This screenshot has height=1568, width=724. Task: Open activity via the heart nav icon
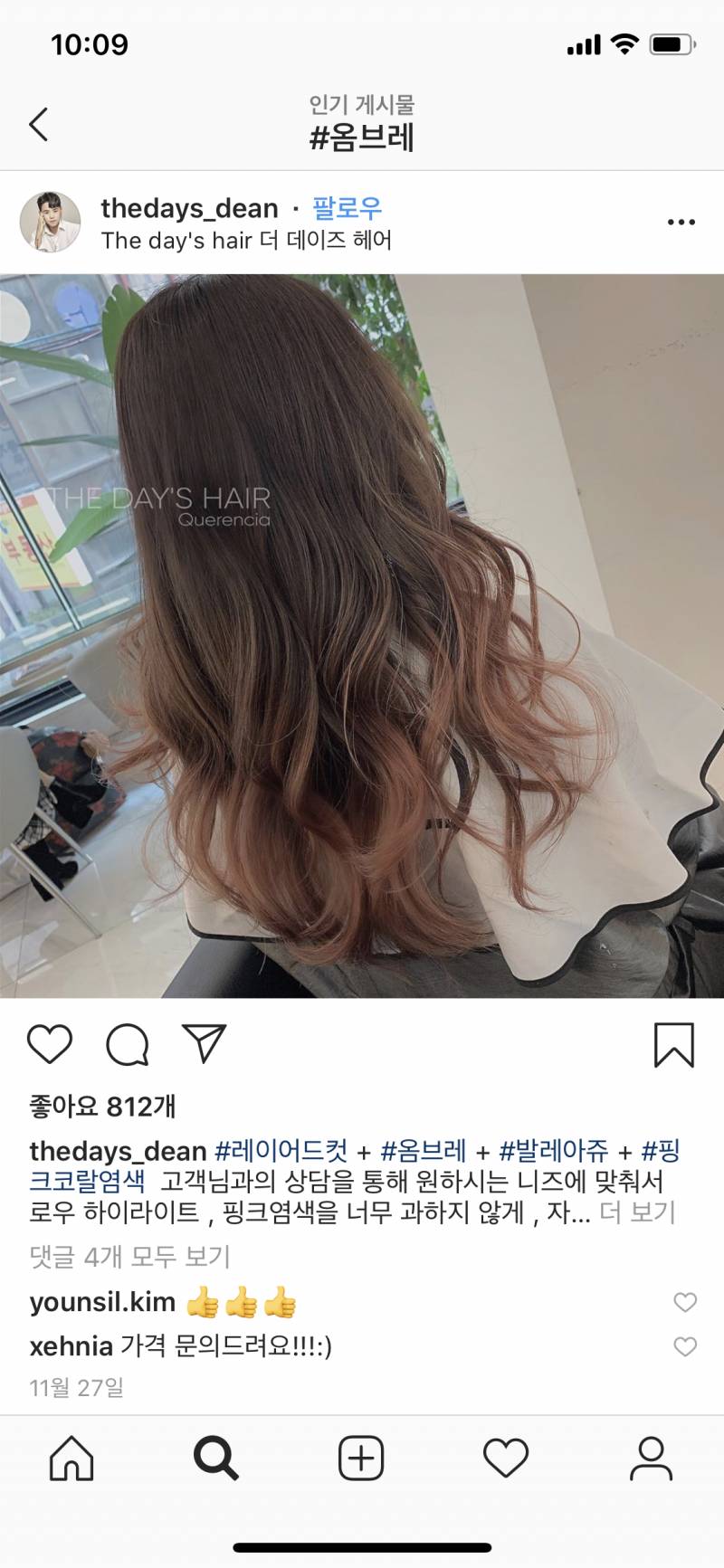tap(504, 1459)
